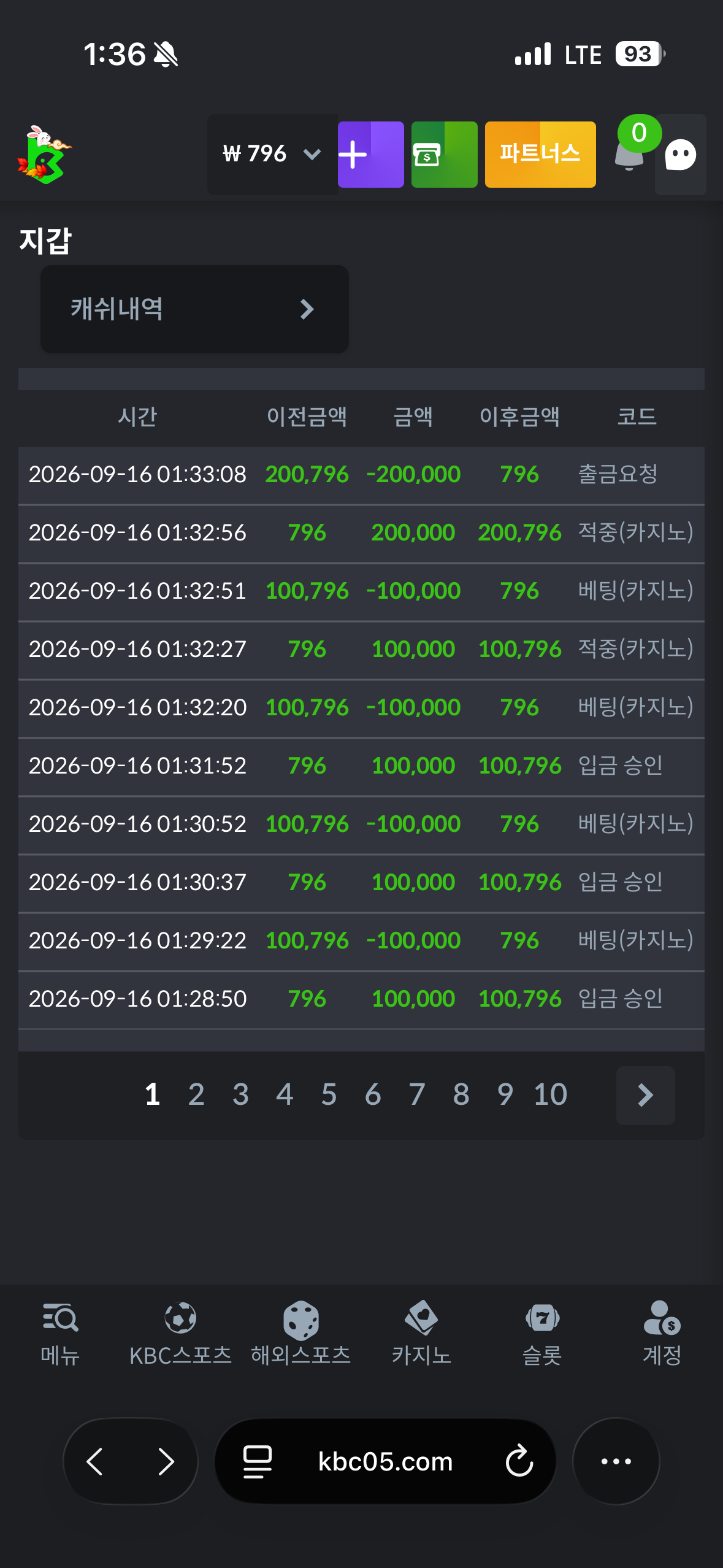The image size is (723, 1568).
Task: Open the 파트너스 button
Action: [540, 155]
